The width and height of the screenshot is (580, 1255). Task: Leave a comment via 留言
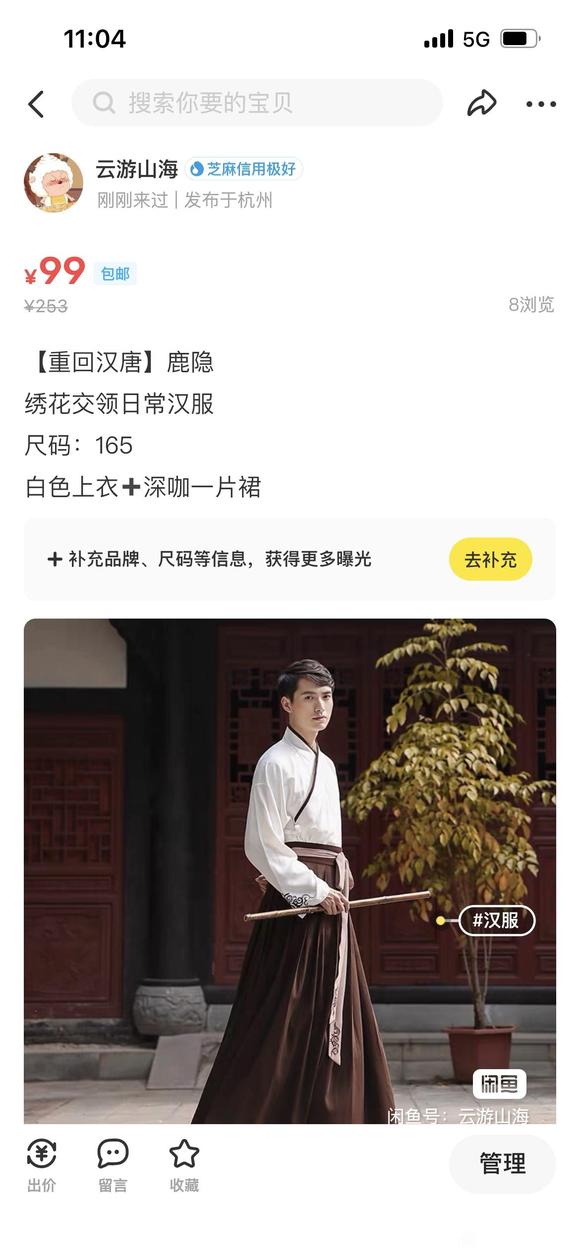tap(113, 1166)
